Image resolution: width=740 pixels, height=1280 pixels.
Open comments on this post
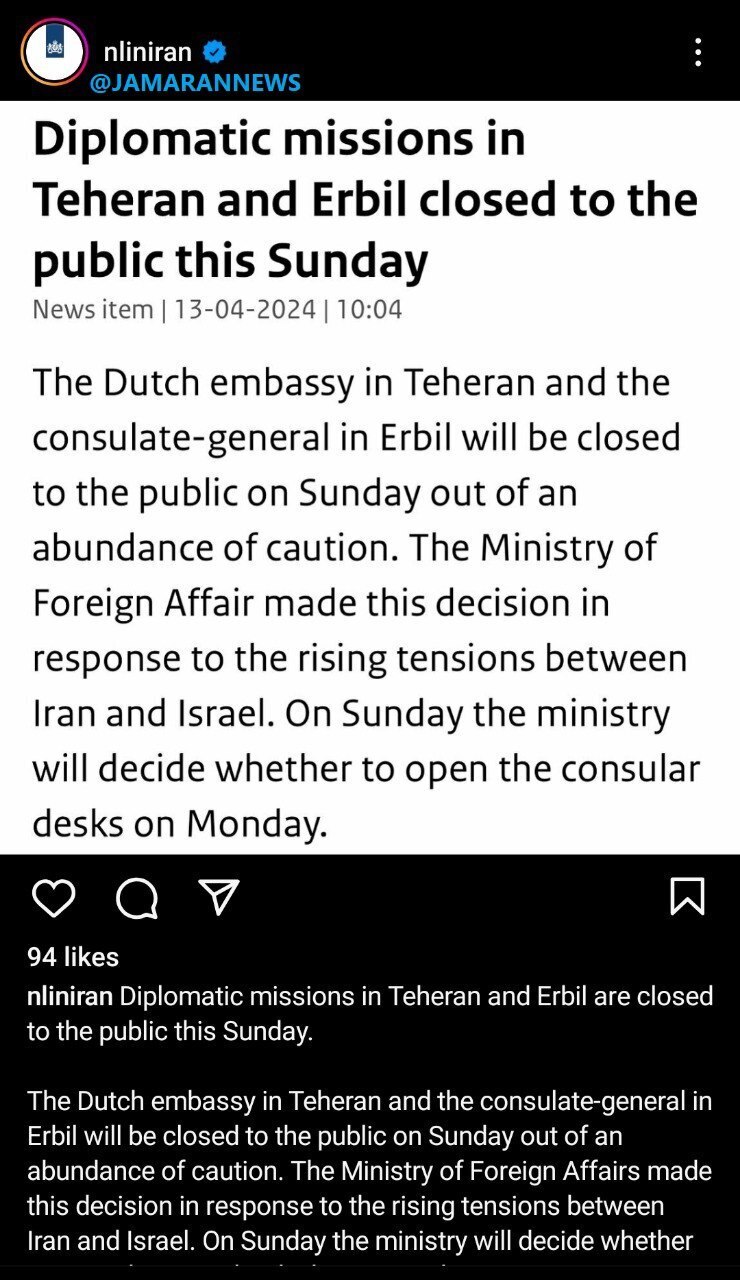click(x=137, y=898)
